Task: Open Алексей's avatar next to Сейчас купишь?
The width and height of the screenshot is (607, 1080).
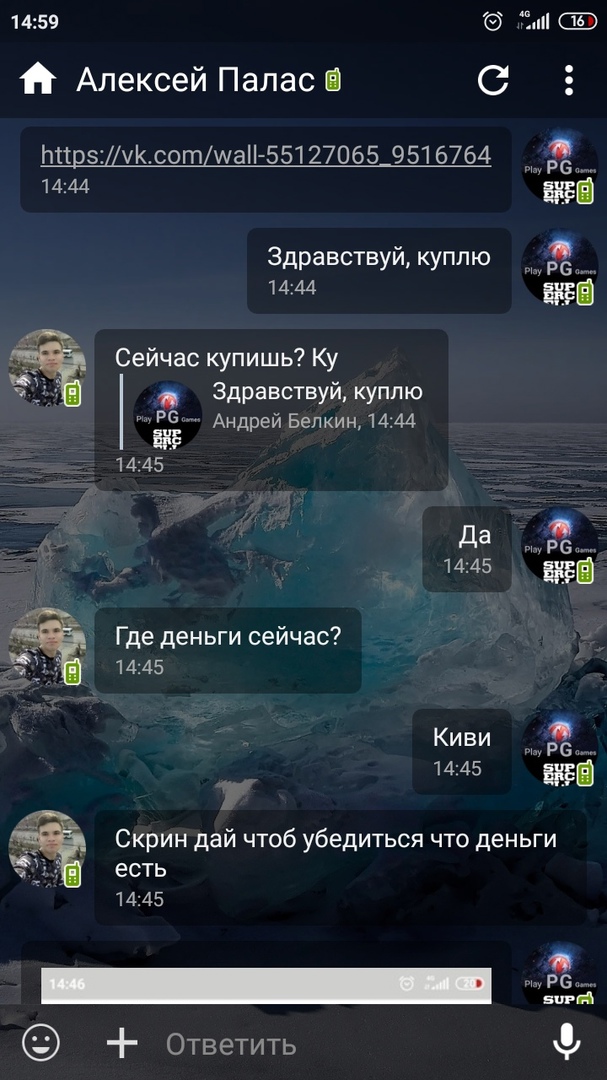Action: click(x=46, y=367)
